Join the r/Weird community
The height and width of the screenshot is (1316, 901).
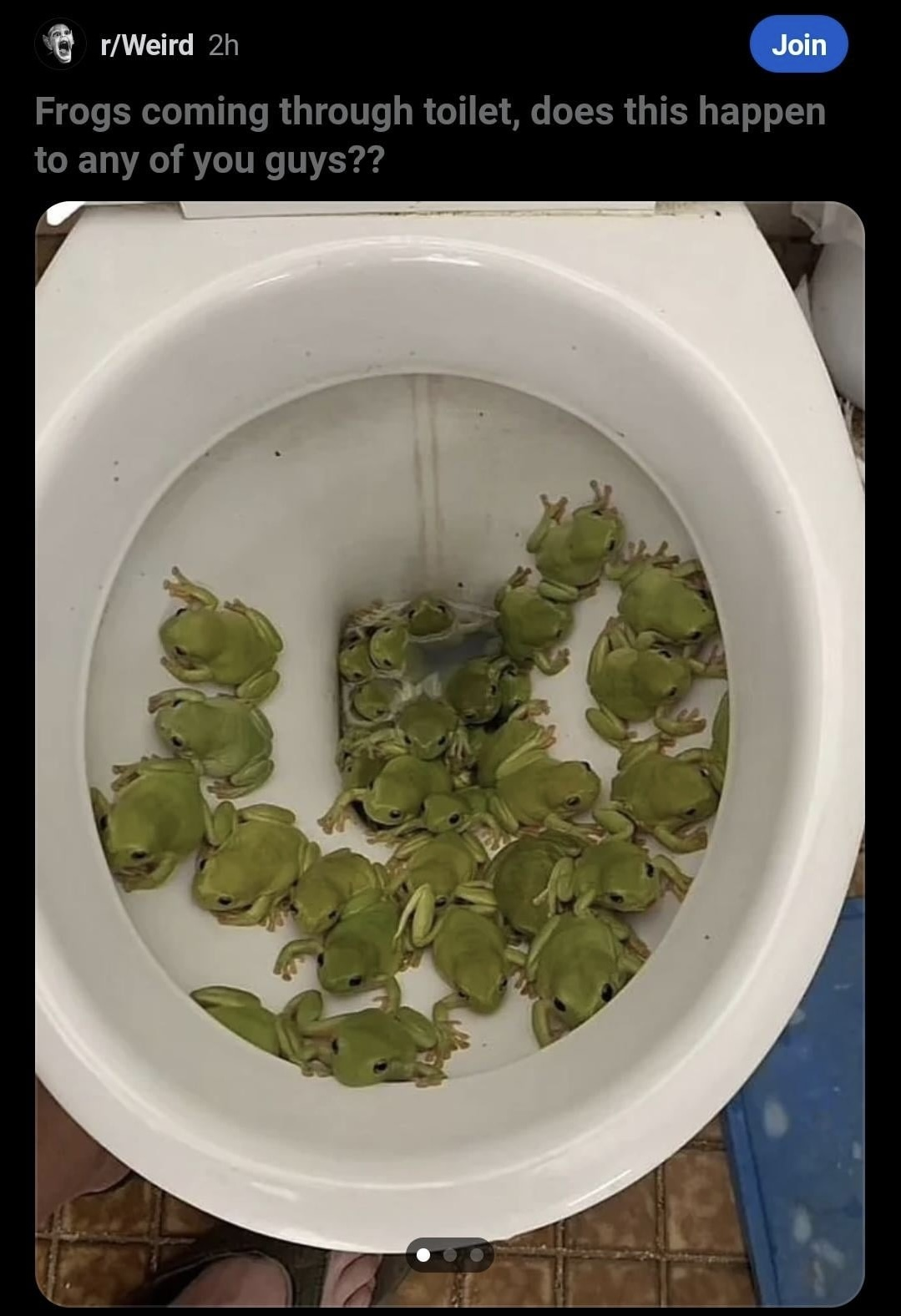798,44
